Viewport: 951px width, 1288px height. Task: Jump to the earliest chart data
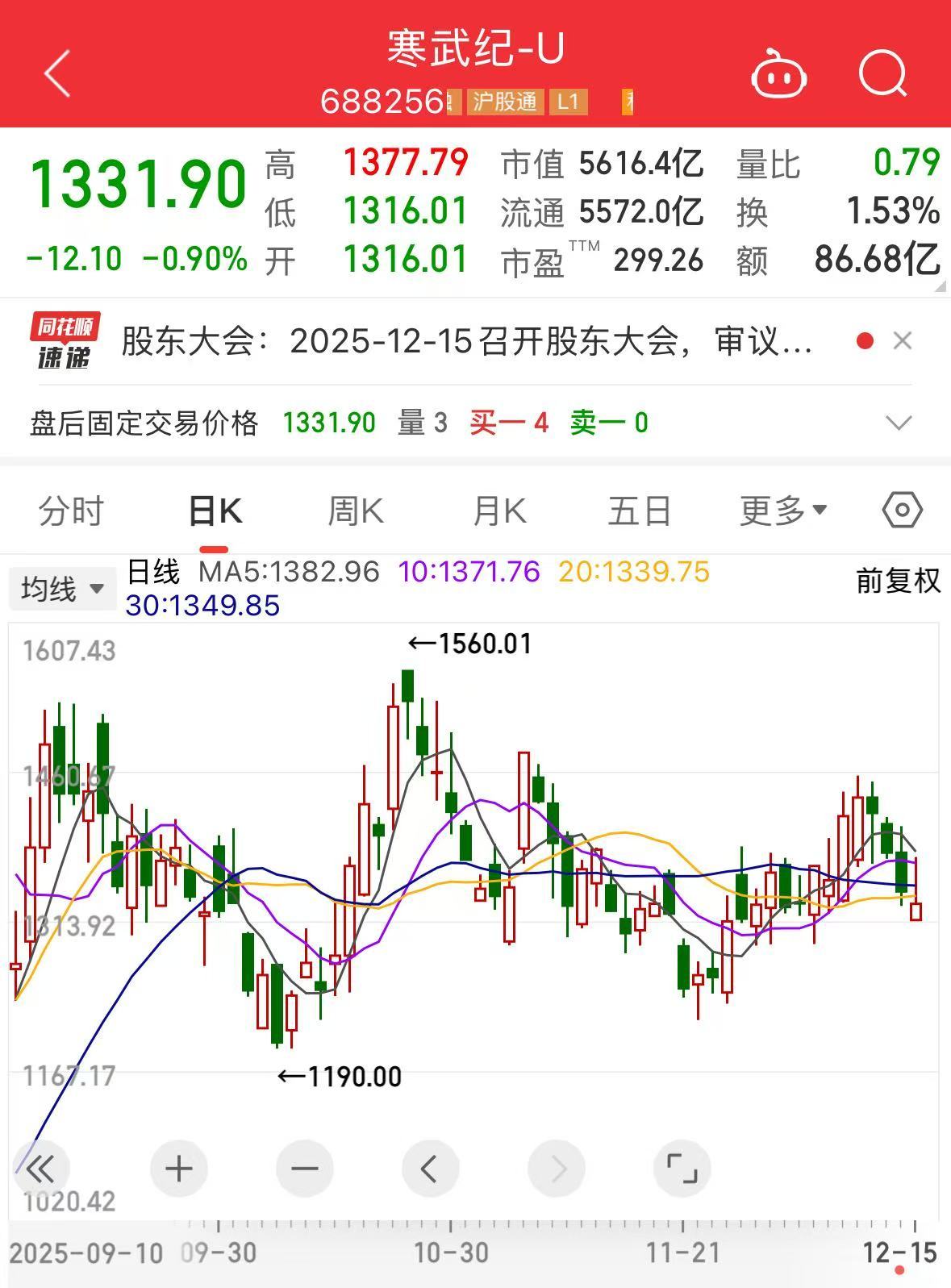pyautogui.click(x=40, y=1169)
